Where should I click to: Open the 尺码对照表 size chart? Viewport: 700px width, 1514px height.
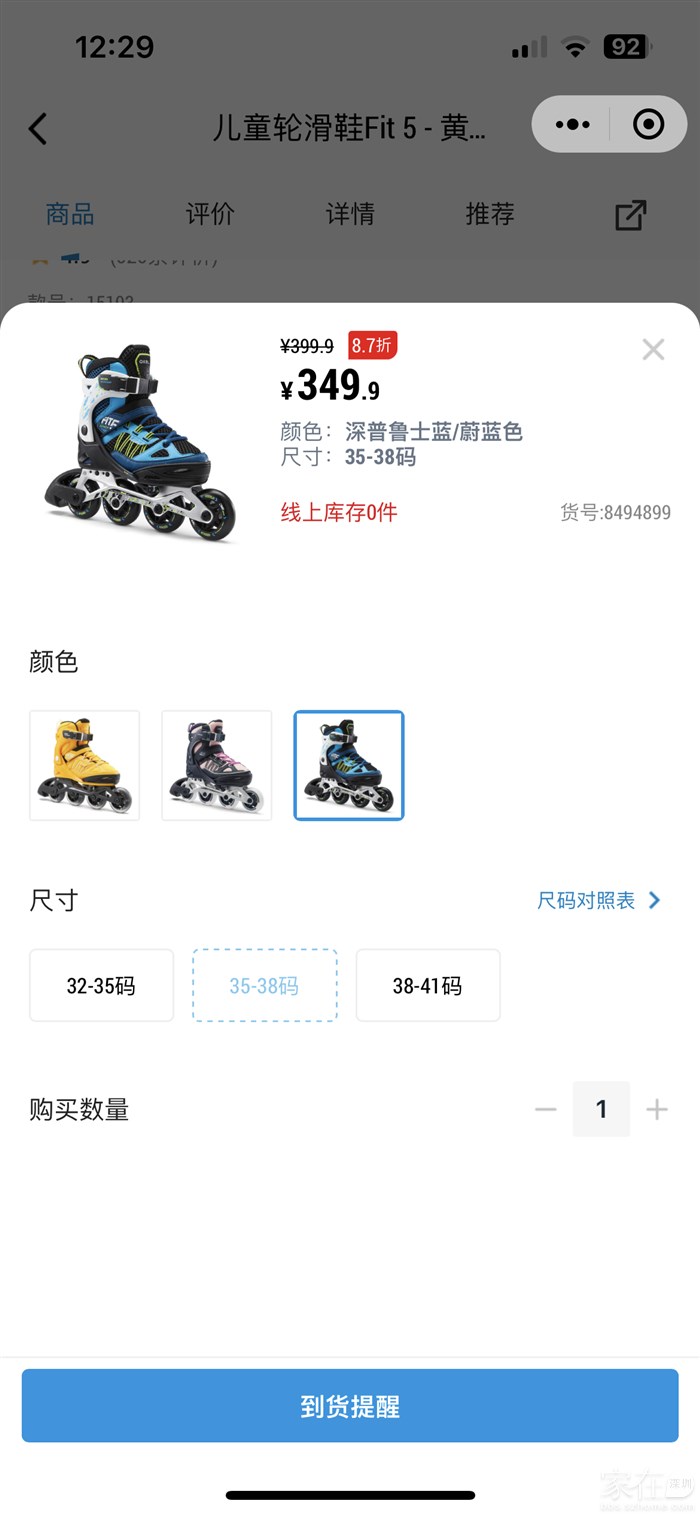pyautogui.click(x=598, y=900)
